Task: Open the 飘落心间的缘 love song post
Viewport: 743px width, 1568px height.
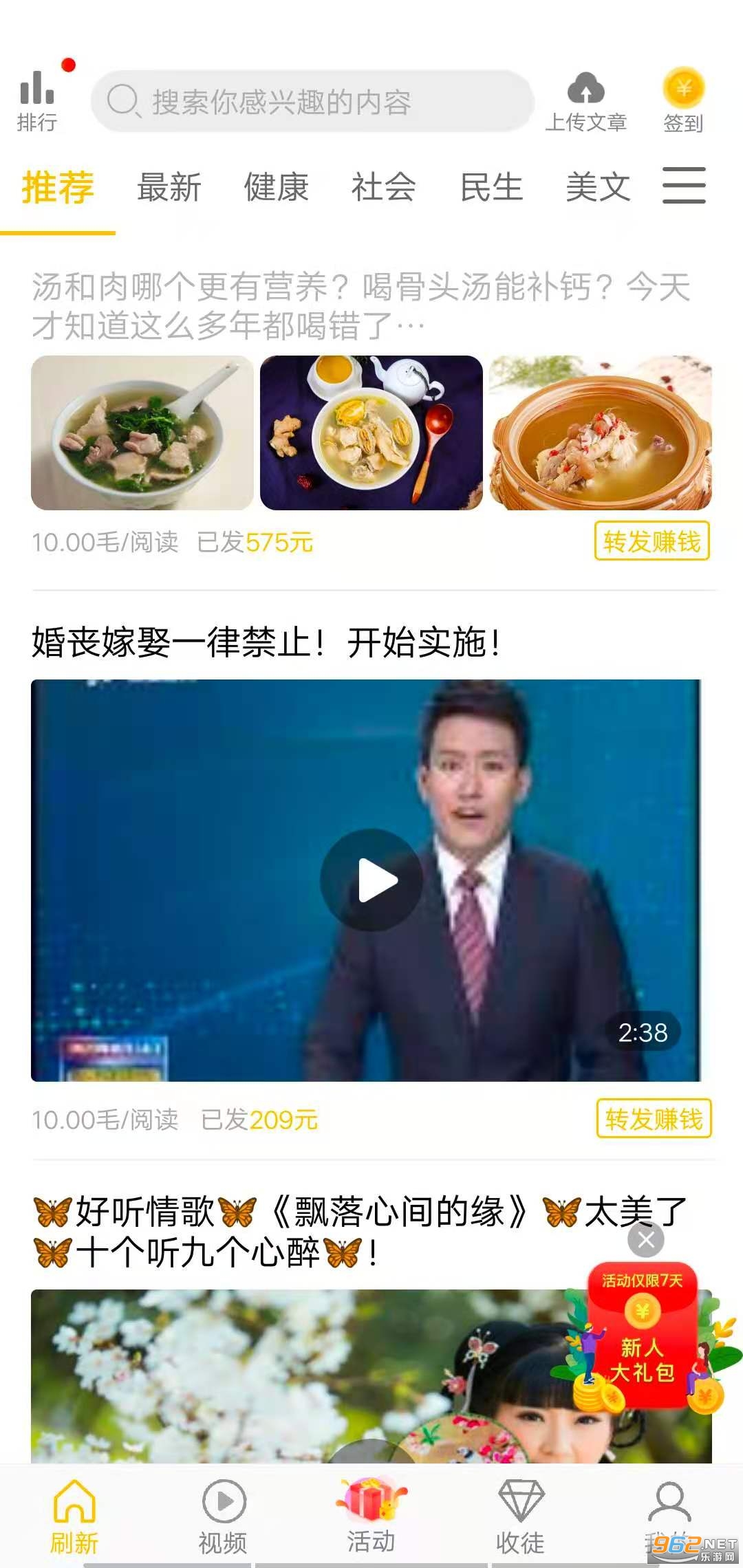Action: [x=359, y=1231]
